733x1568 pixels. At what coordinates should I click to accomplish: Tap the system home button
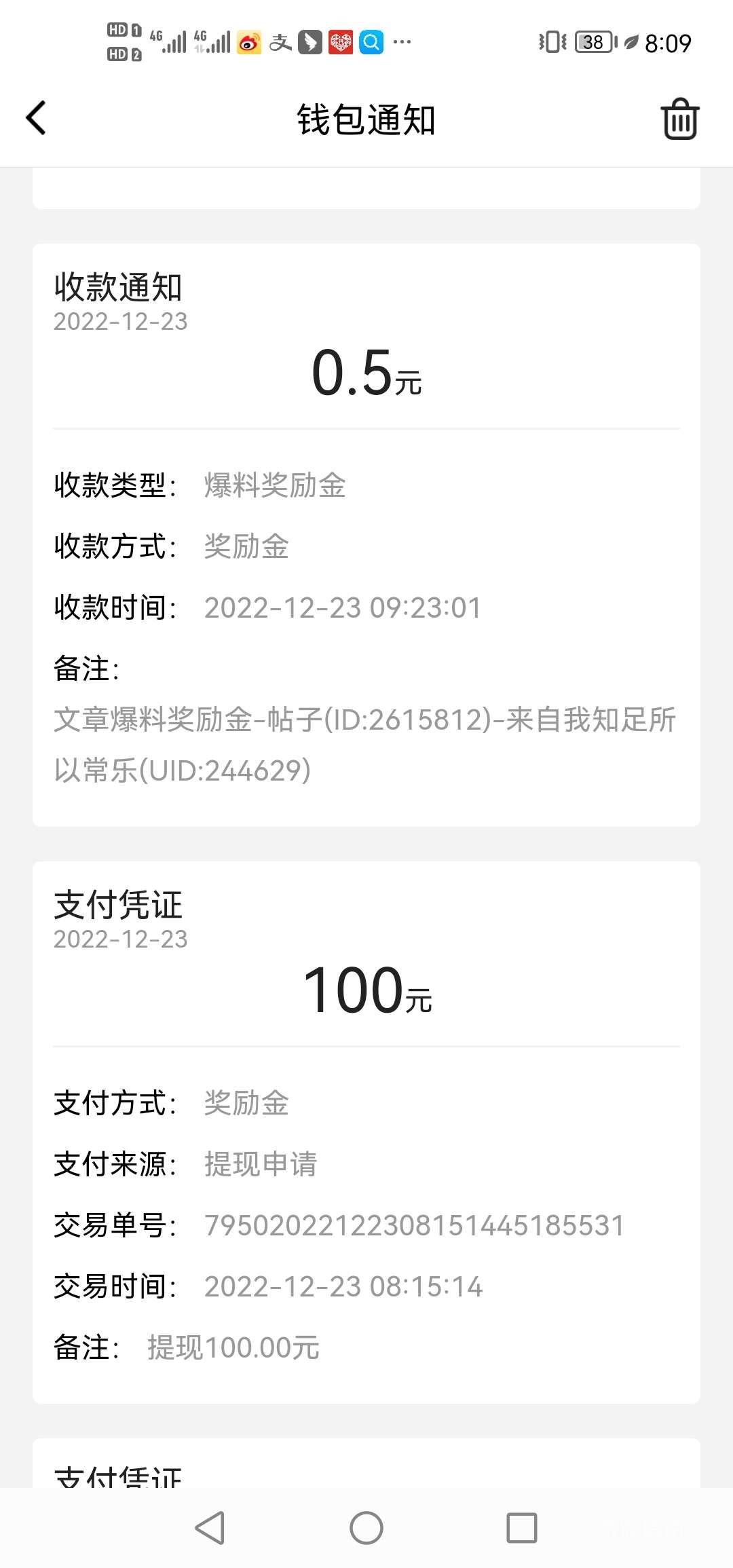coord(366,1529)
